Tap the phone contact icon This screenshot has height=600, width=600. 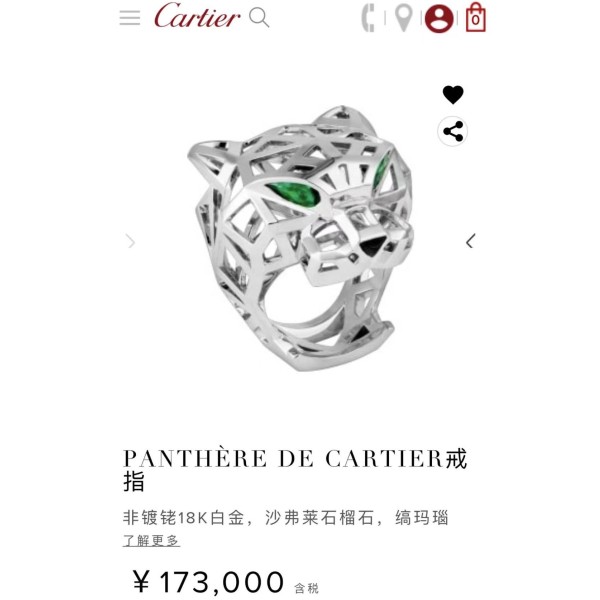pyautogui.click(x=368, y=17)
